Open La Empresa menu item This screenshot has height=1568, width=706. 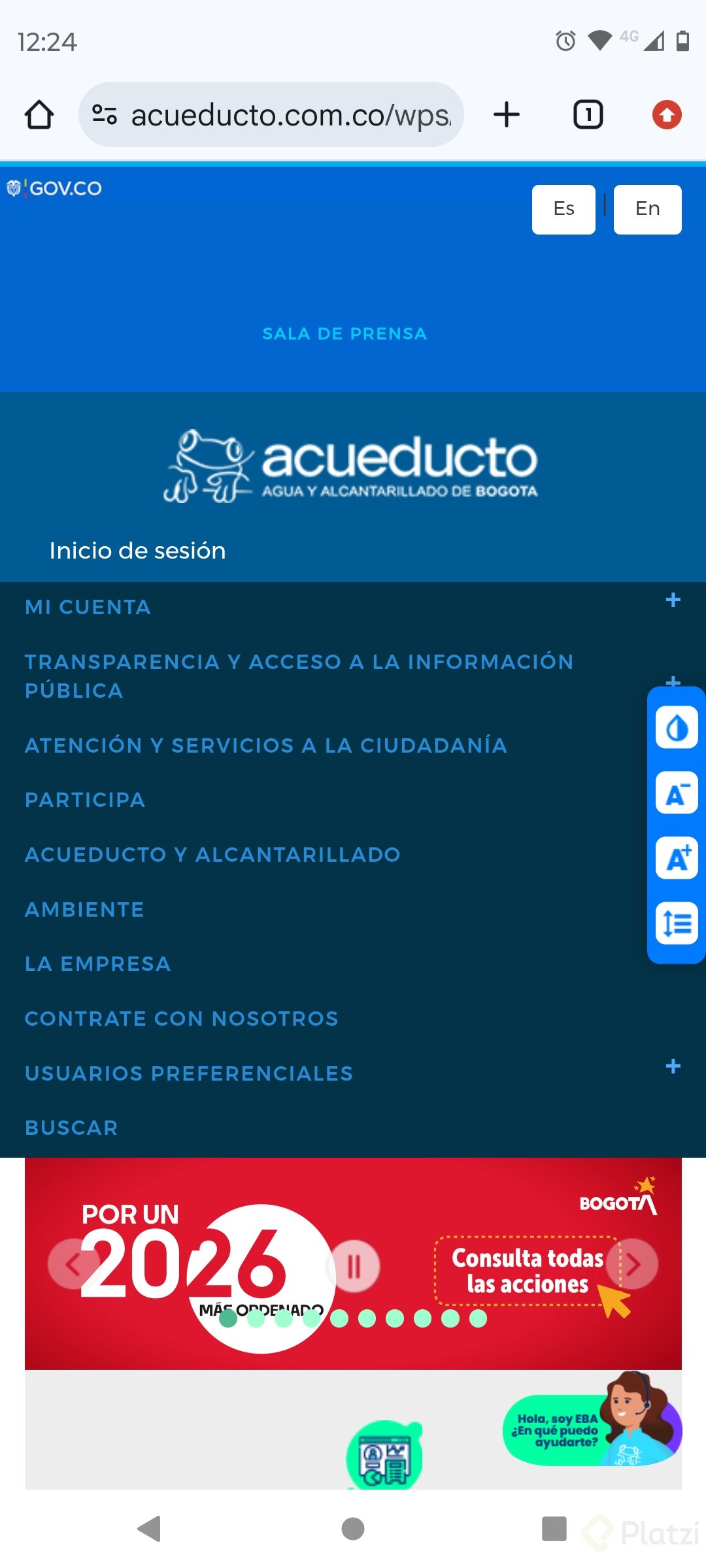click(x=98, y=964)
